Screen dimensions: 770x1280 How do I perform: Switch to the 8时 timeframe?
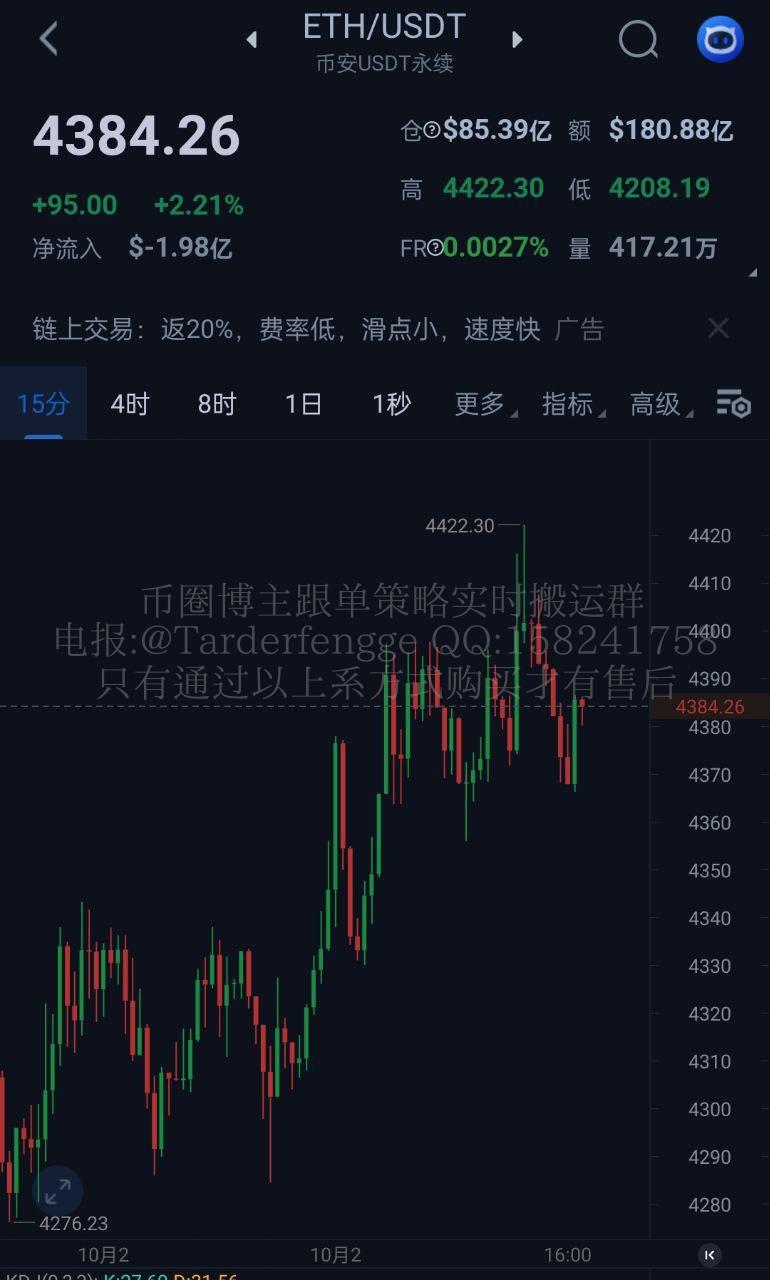click(217, 404)
